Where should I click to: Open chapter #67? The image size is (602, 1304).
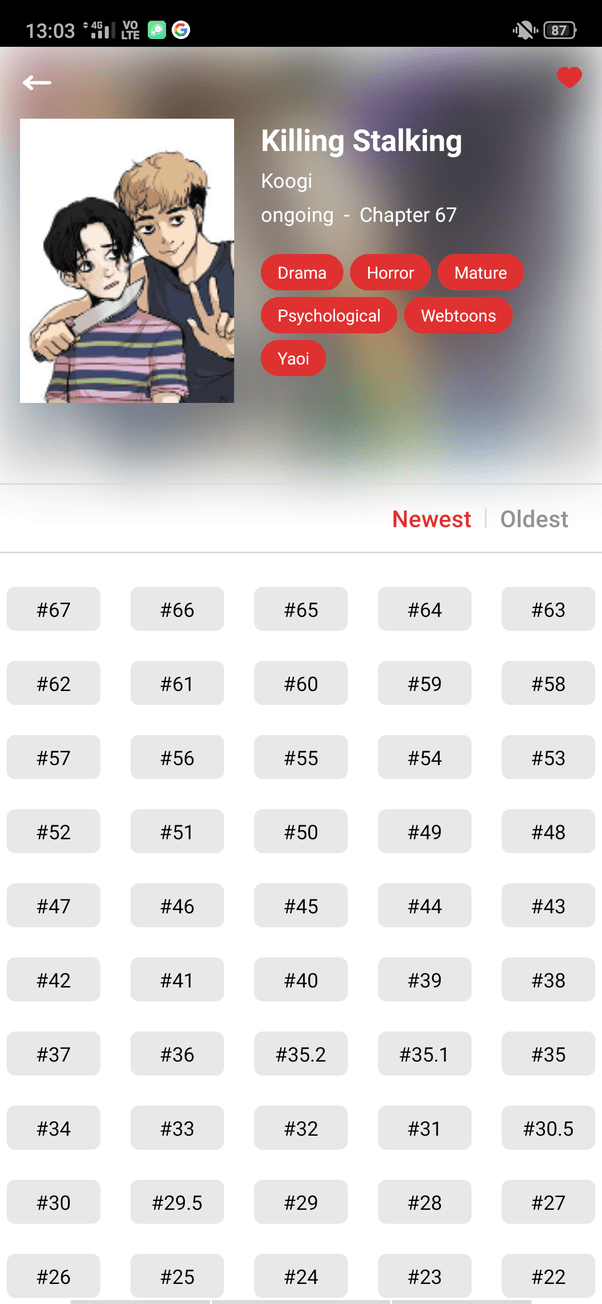point(53,610)
